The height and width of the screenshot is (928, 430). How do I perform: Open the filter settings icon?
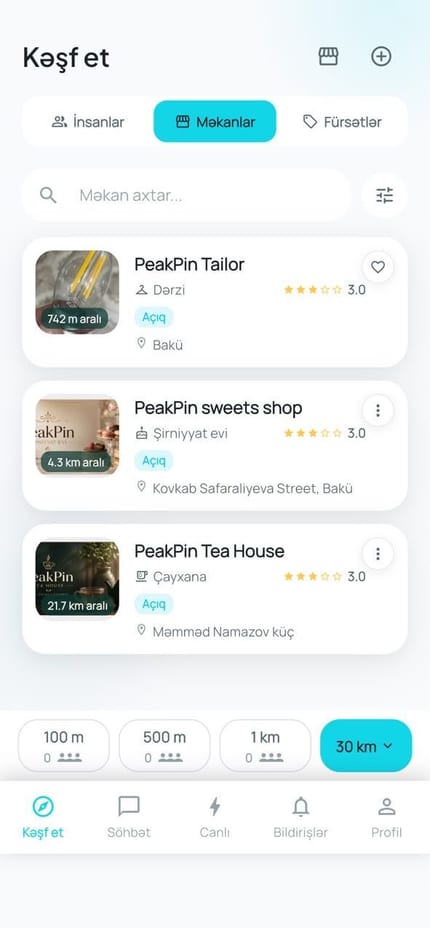384,195
